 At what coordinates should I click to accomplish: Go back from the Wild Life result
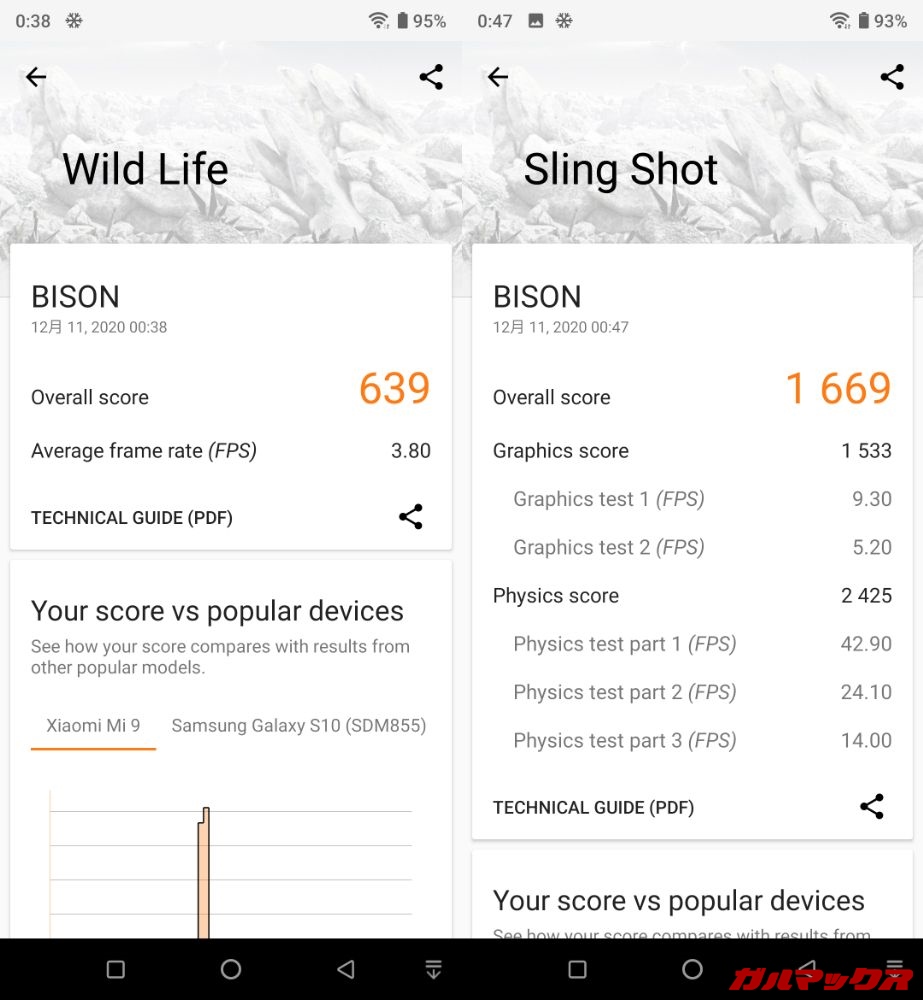pos(36,77)
